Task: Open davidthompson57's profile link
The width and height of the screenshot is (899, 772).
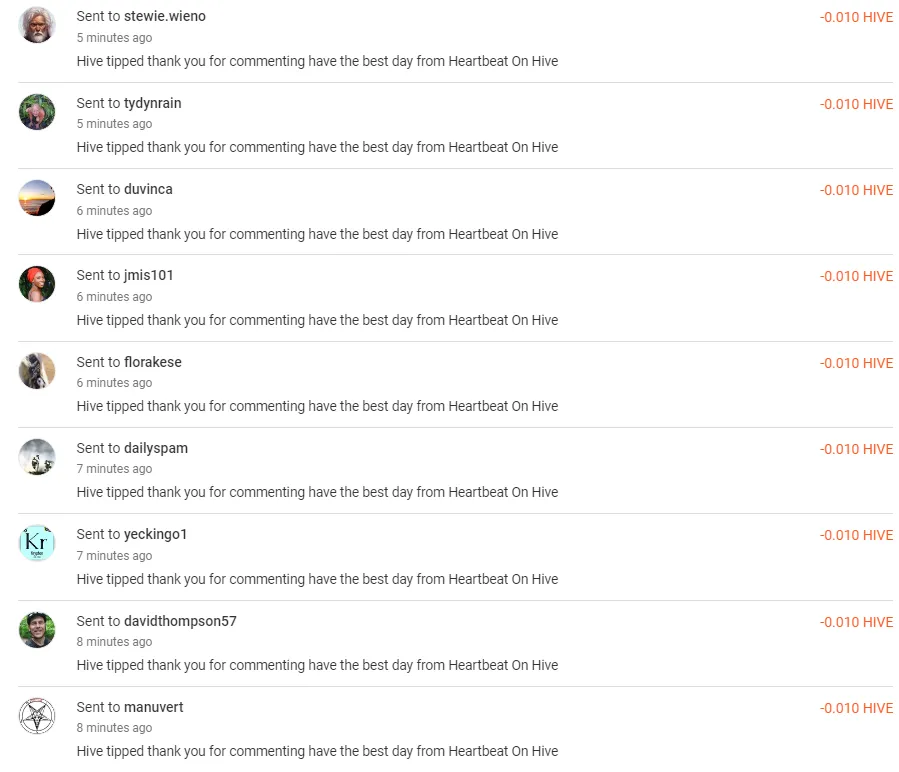Action: tap(180, 621)
